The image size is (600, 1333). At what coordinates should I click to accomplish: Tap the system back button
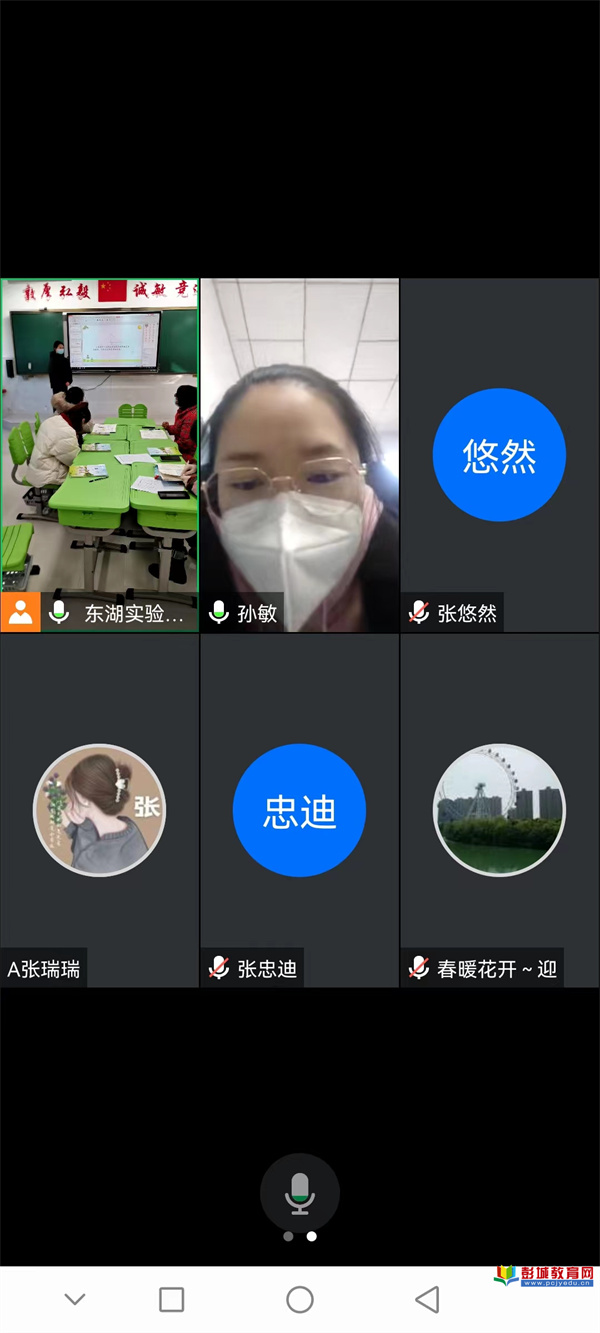(428, 1299)
